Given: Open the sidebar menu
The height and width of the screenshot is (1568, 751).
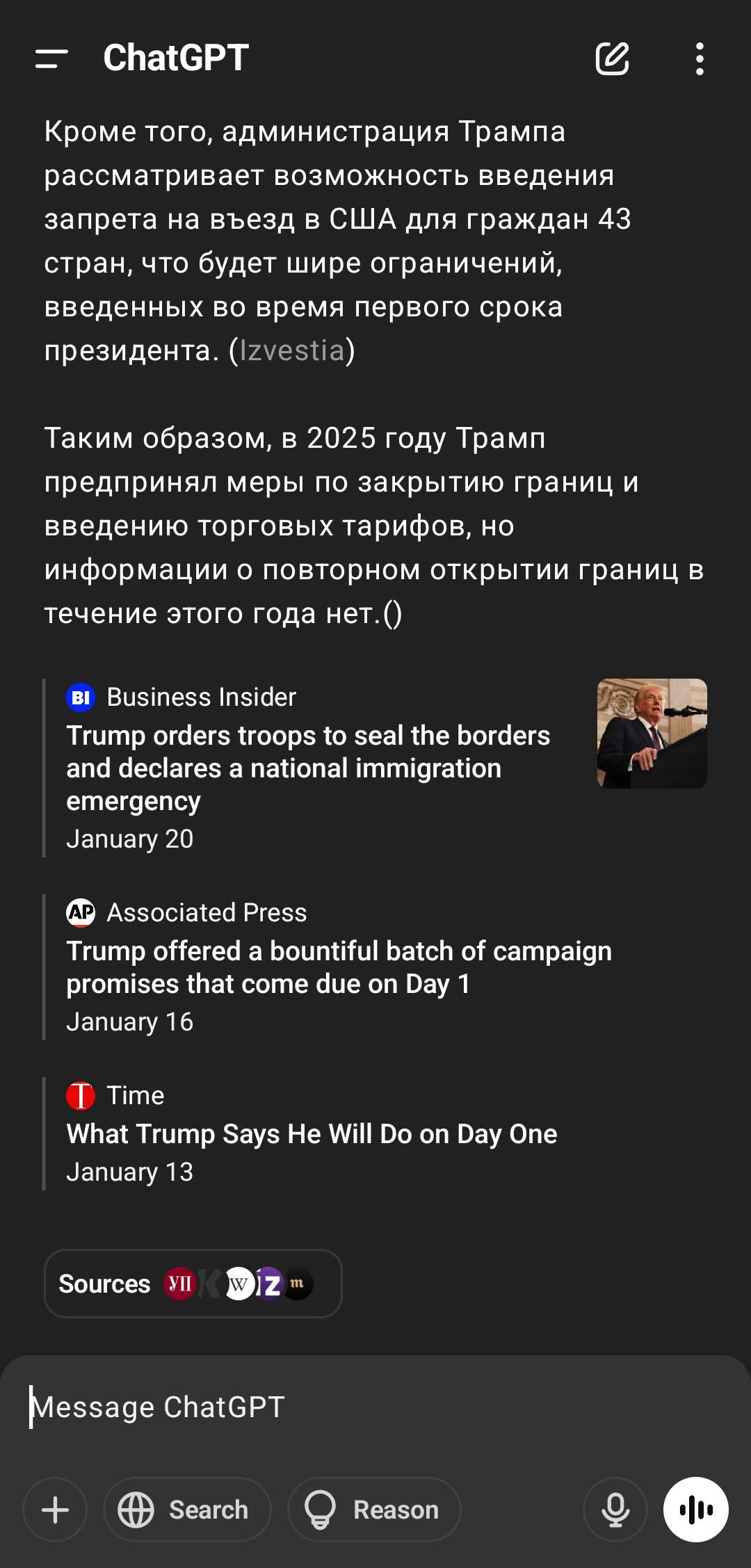Looking at the screenshot, I should (x=51, y=58).
